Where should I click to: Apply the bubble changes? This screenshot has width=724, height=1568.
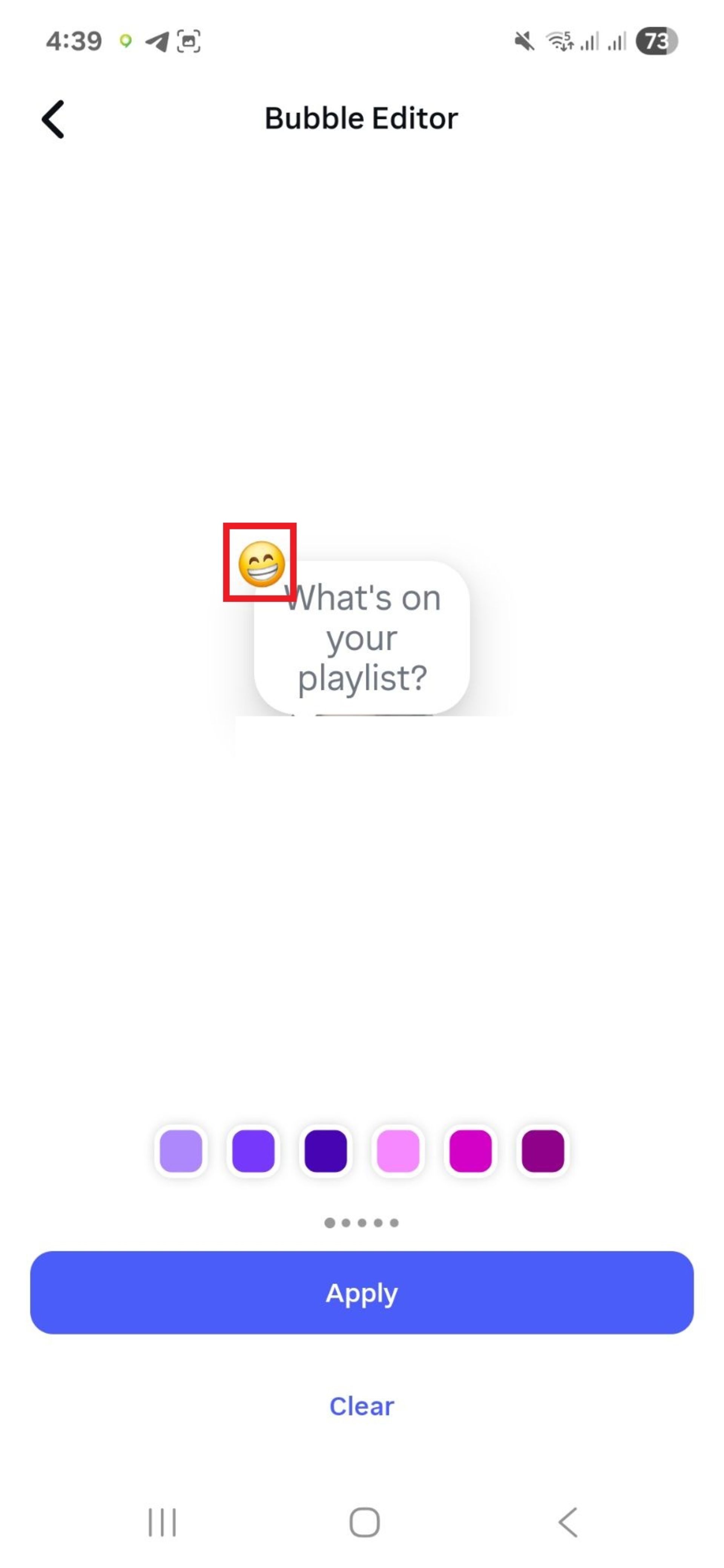click(x=362, y=1292)
